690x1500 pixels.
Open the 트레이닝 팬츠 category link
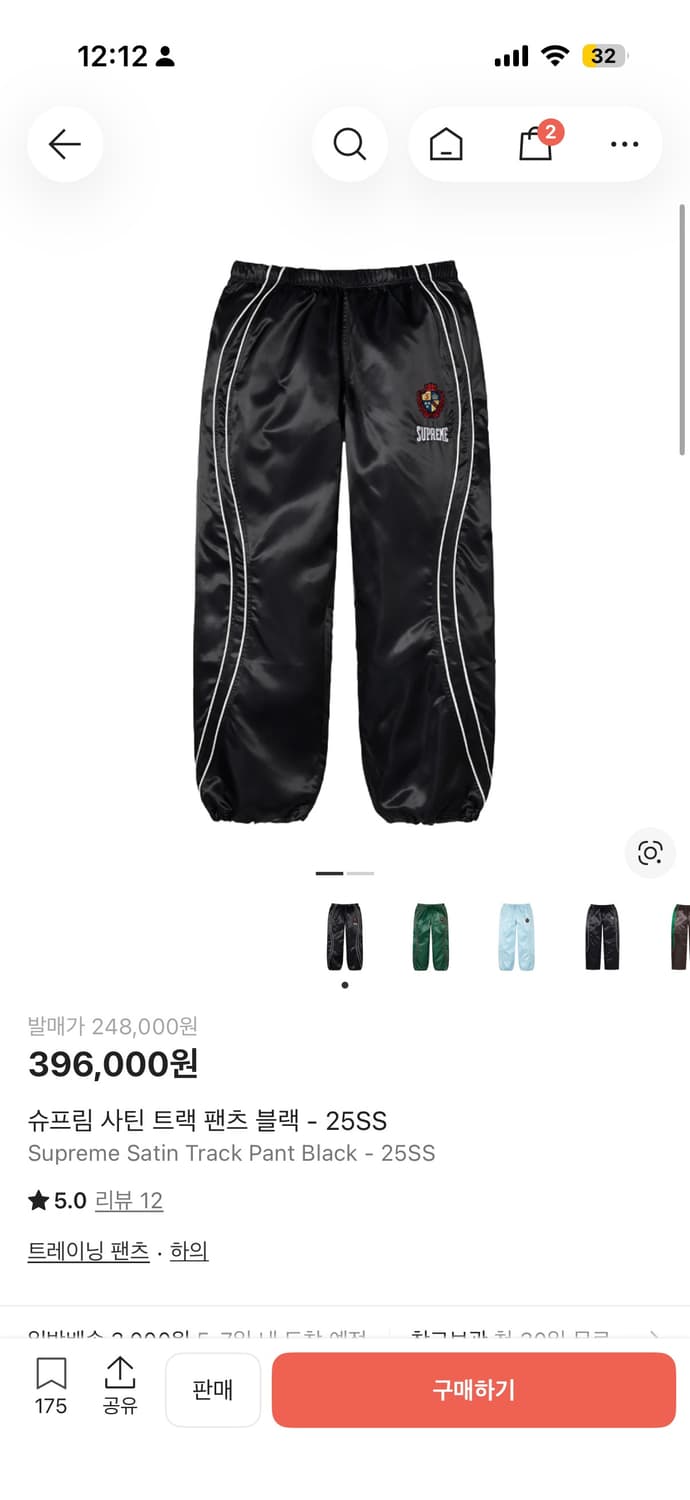[x=88, y=1250]
